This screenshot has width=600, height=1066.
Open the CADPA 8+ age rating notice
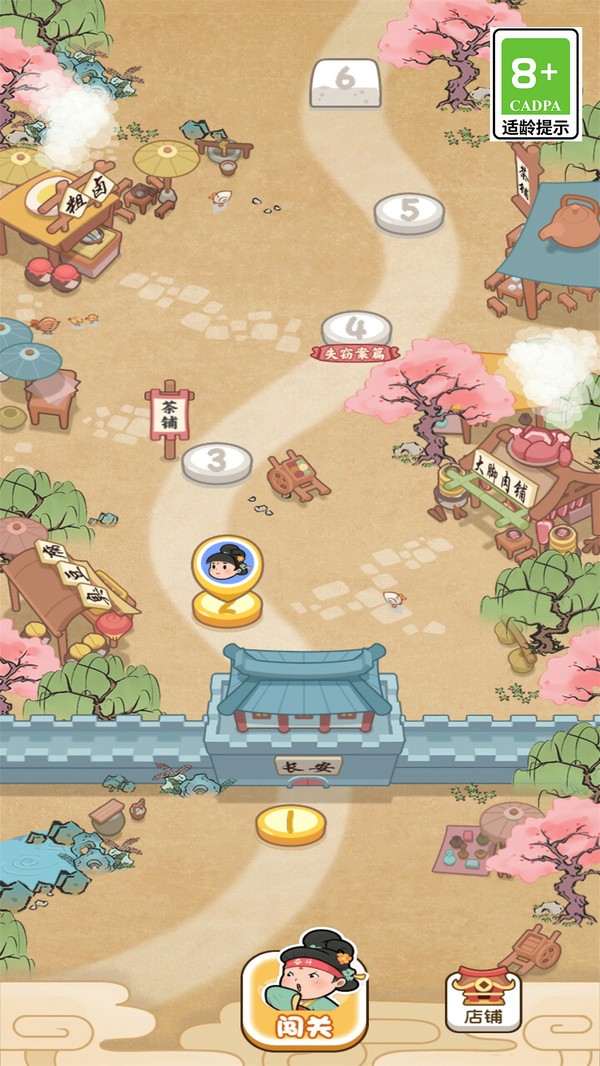536,84
